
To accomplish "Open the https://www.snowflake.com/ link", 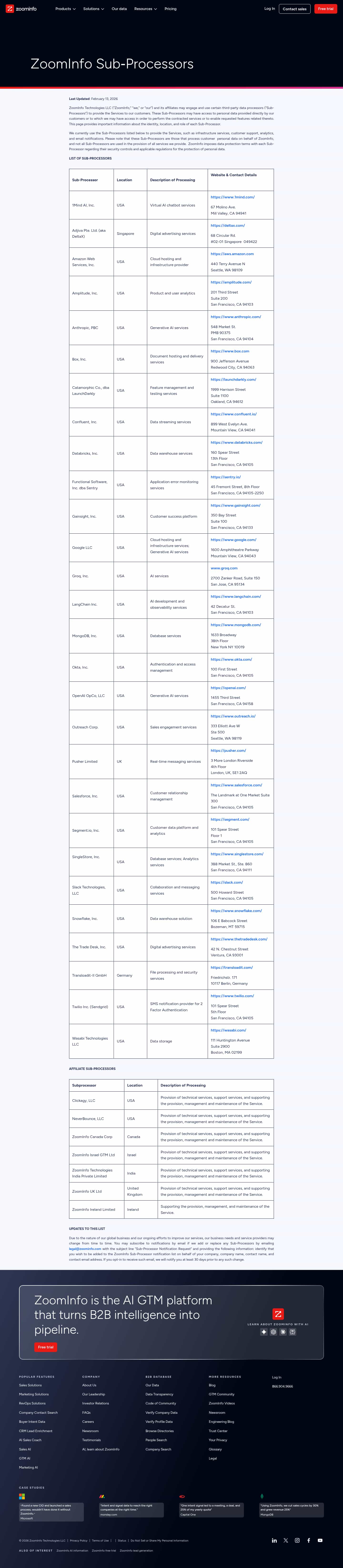I will coord(236,911).
